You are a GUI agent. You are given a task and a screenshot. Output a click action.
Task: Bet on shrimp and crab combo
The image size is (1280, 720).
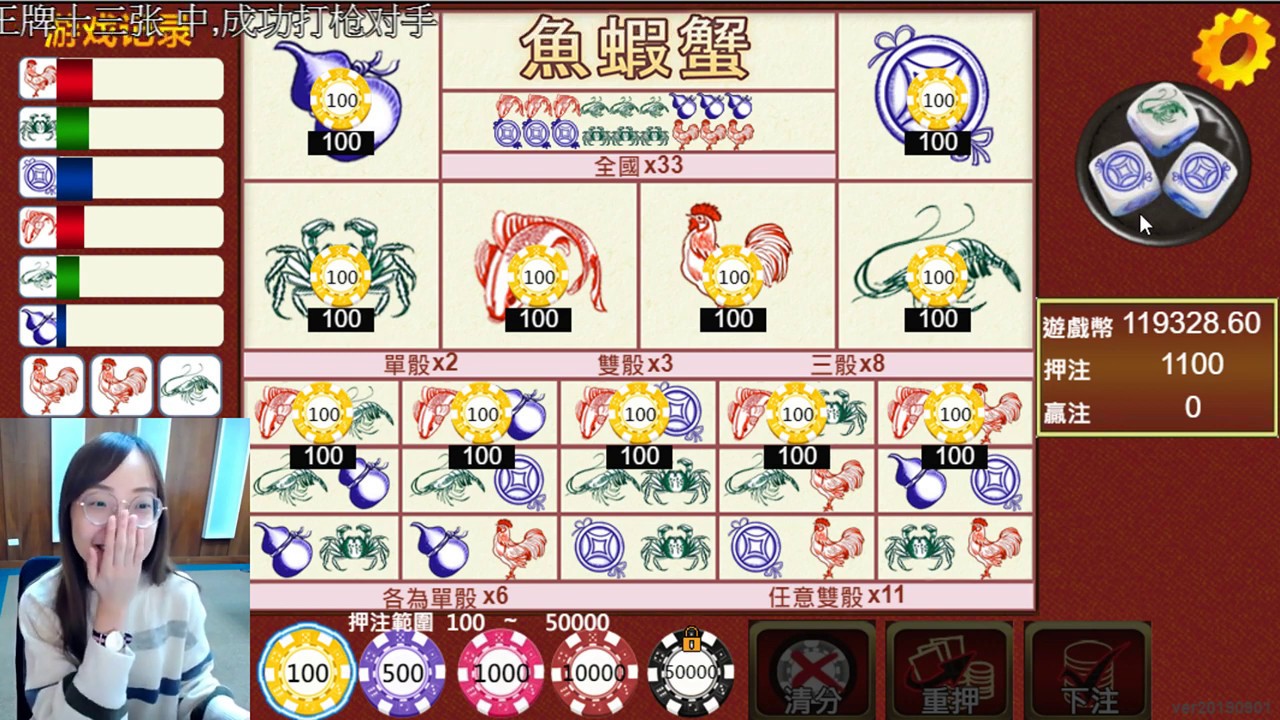638,482
